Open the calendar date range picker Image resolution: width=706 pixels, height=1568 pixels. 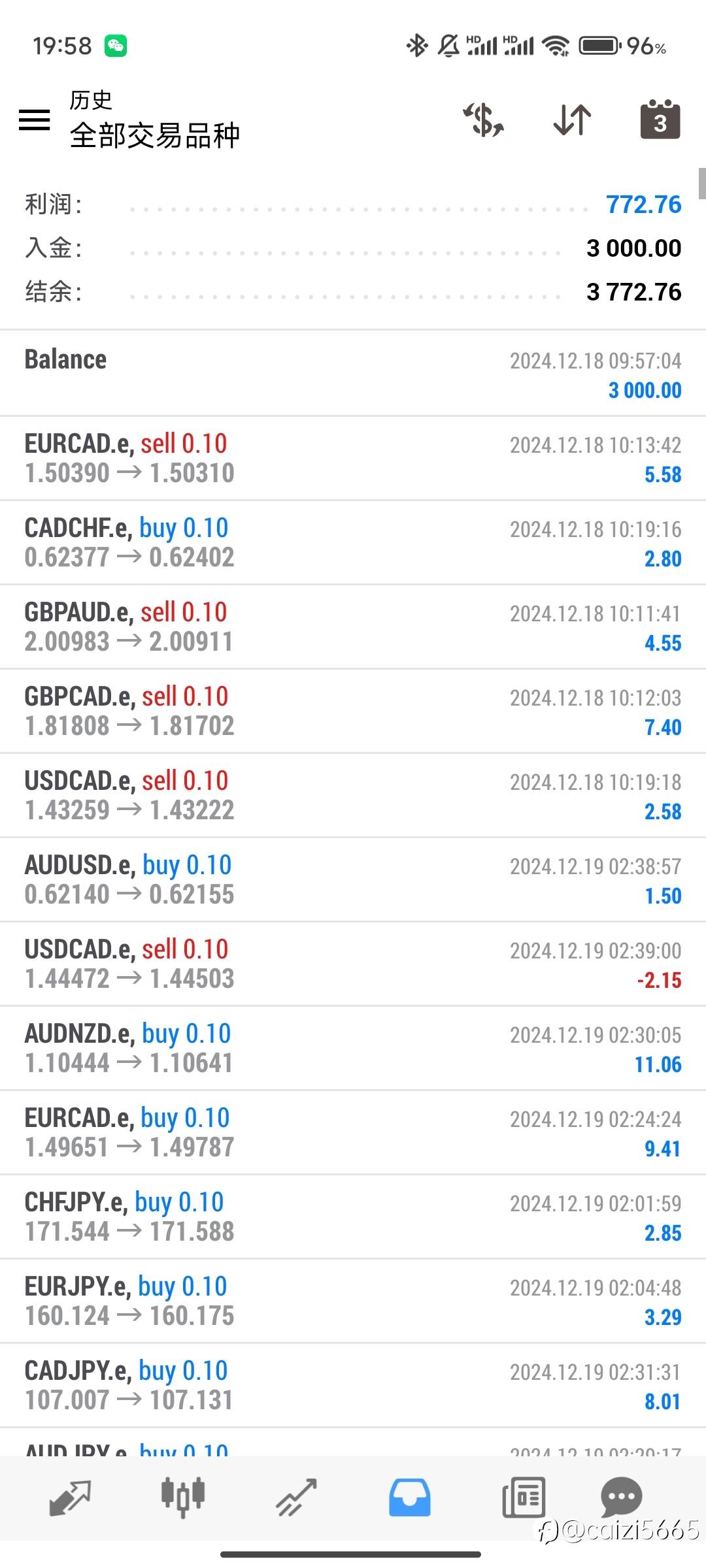[660, 120]
